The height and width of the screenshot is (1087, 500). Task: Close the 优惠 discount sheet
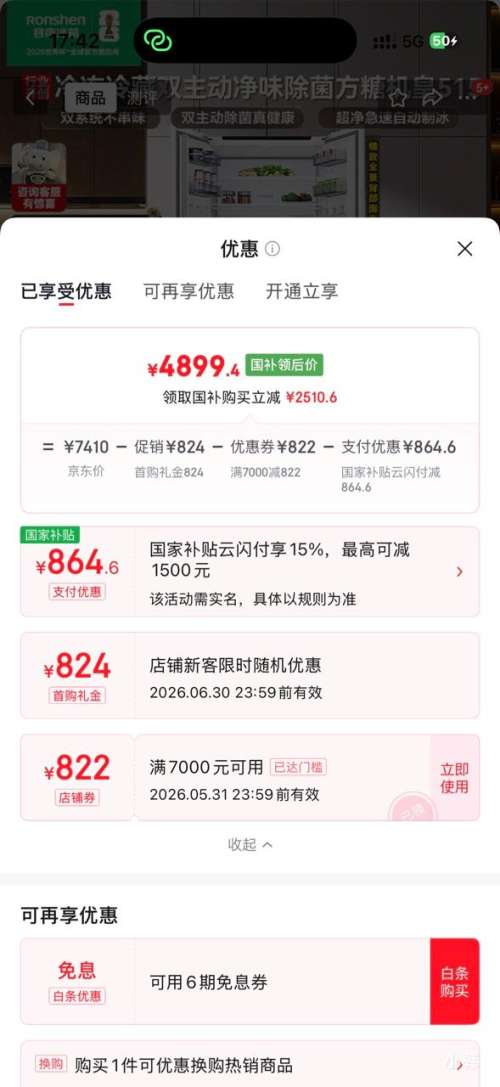coord(465,249)
